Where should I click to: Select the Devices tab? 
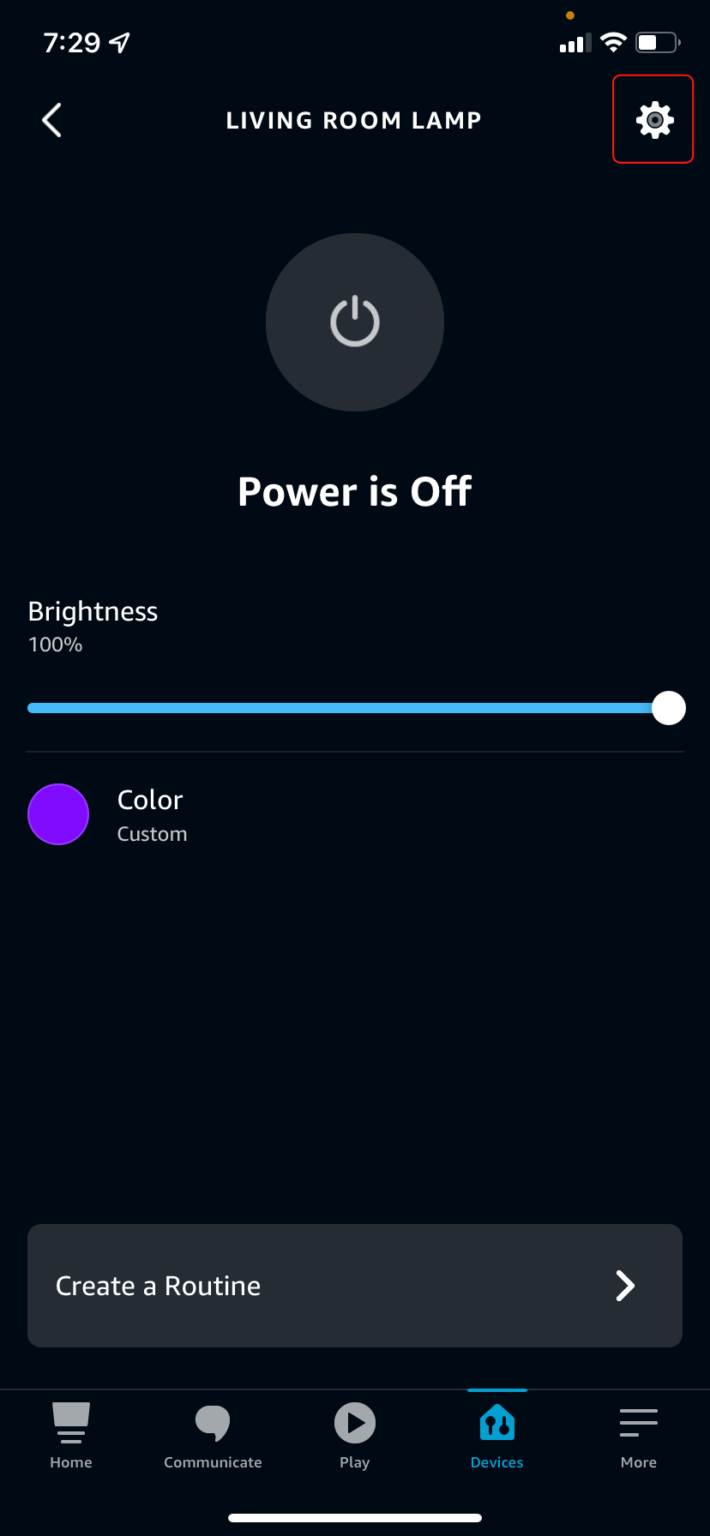pyautogui.click(x=497, y=1436)
